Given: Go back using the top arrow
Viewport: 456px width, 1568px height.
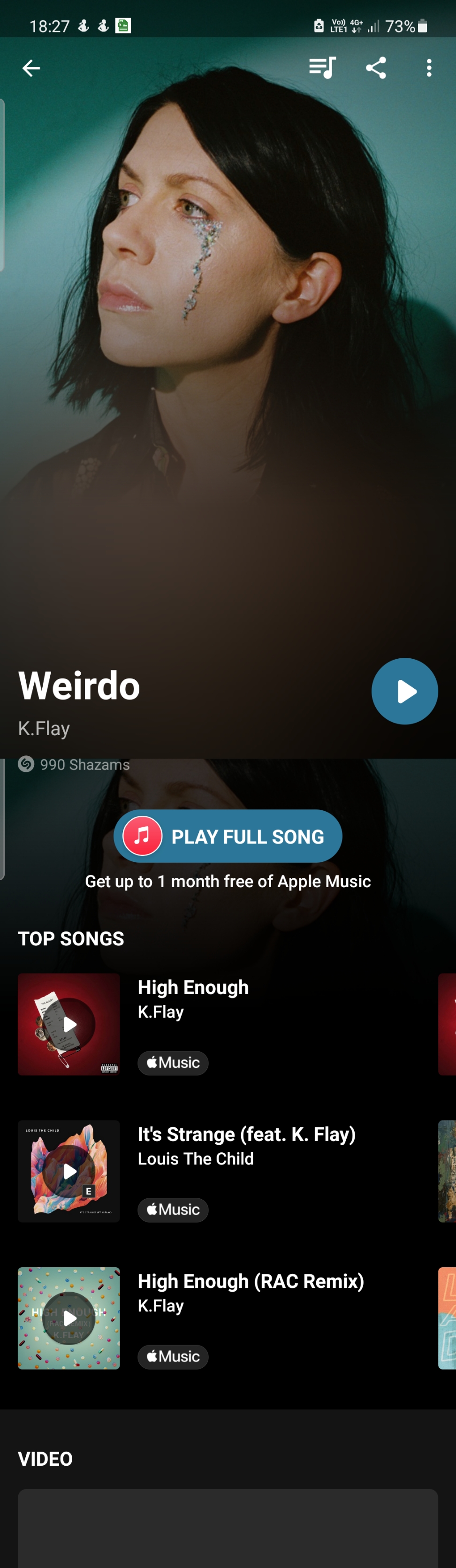Looking at the screenshot, I should coord(31,68).
